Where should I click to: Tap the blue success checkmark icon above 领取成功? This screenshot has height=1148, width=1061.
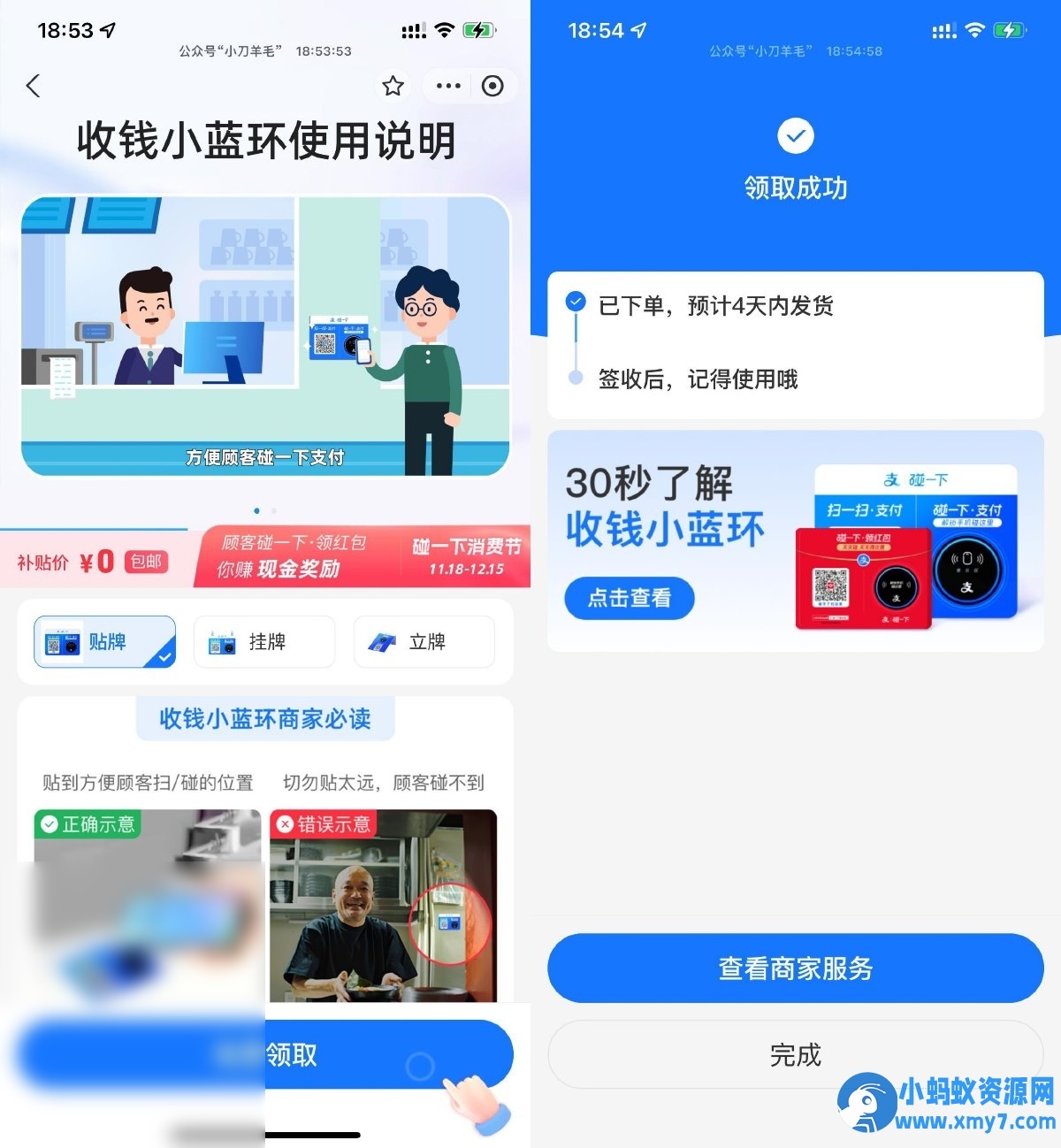point(794,136)
